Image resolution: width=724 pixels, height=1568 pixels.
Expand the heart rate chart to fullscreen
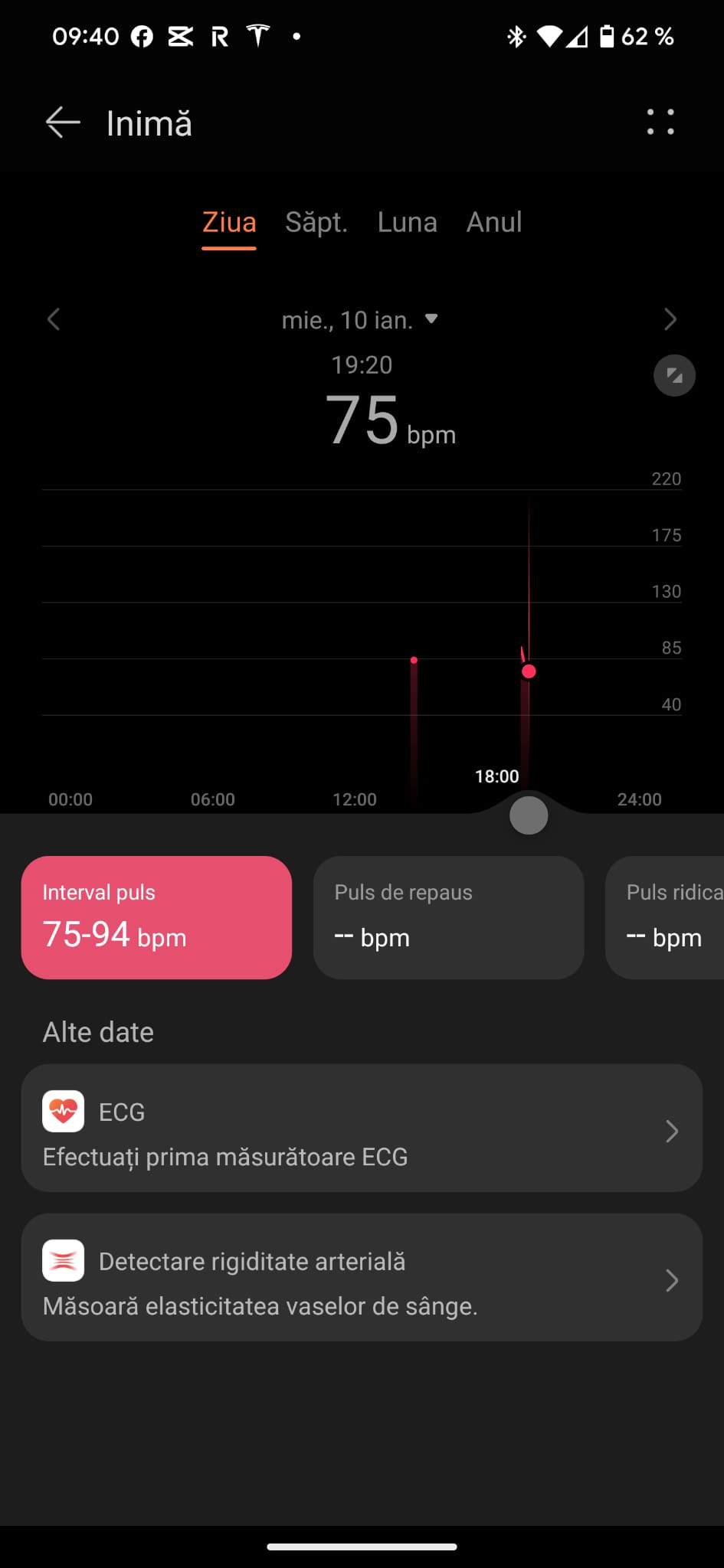tap(674, 375)
